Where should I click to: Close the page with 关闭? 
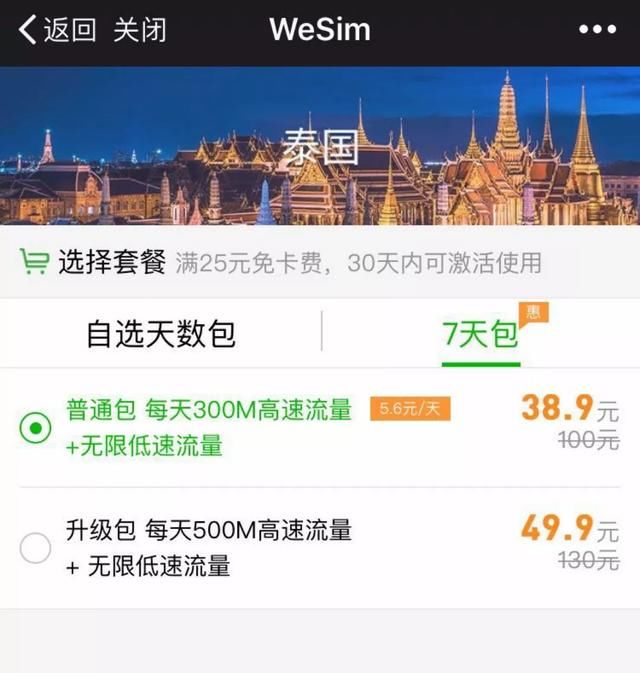point(140,30)
